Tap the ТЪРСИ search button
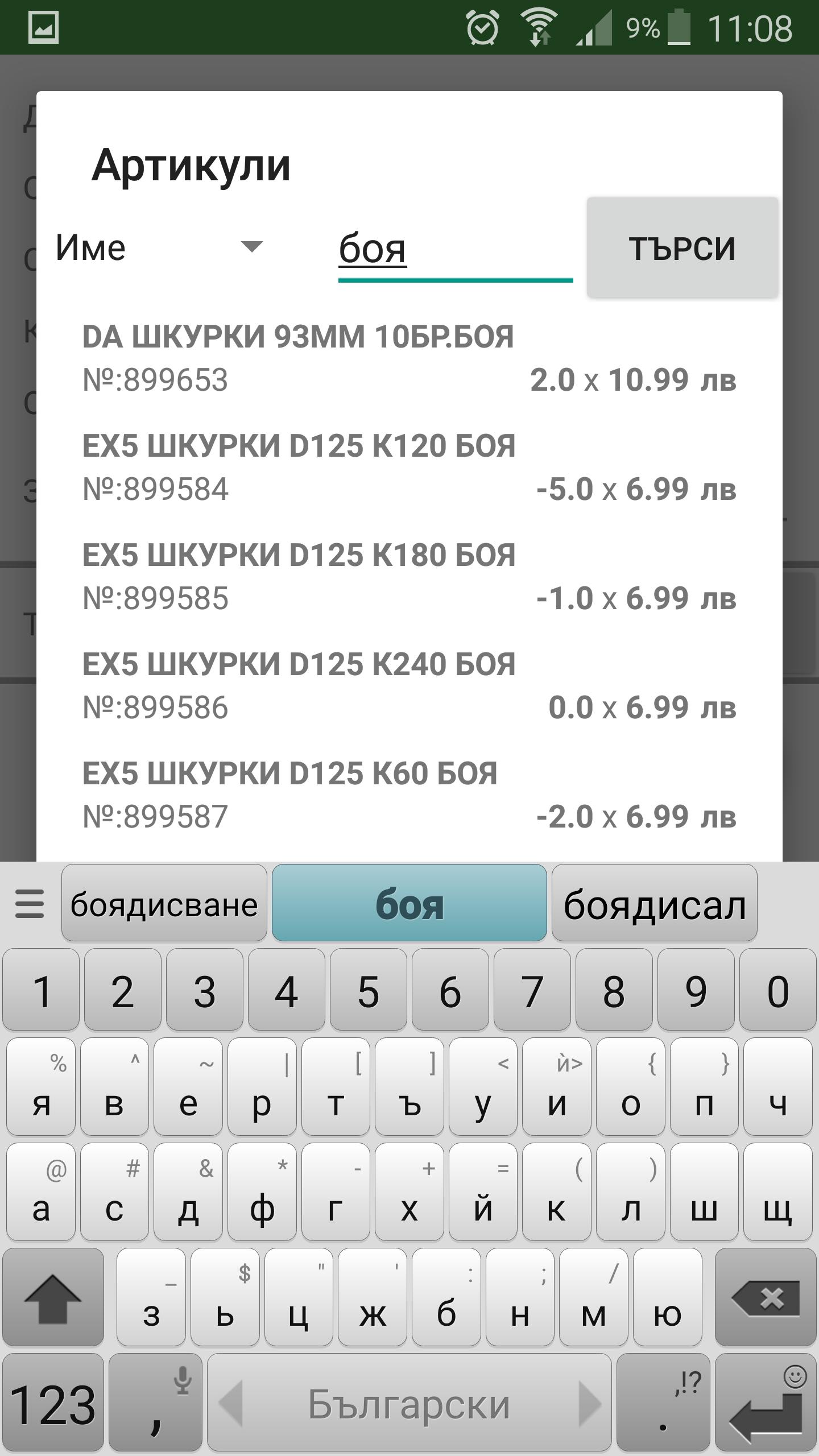Image resolution: width=819 pixels, height=1456 pixels. (682, 247)
